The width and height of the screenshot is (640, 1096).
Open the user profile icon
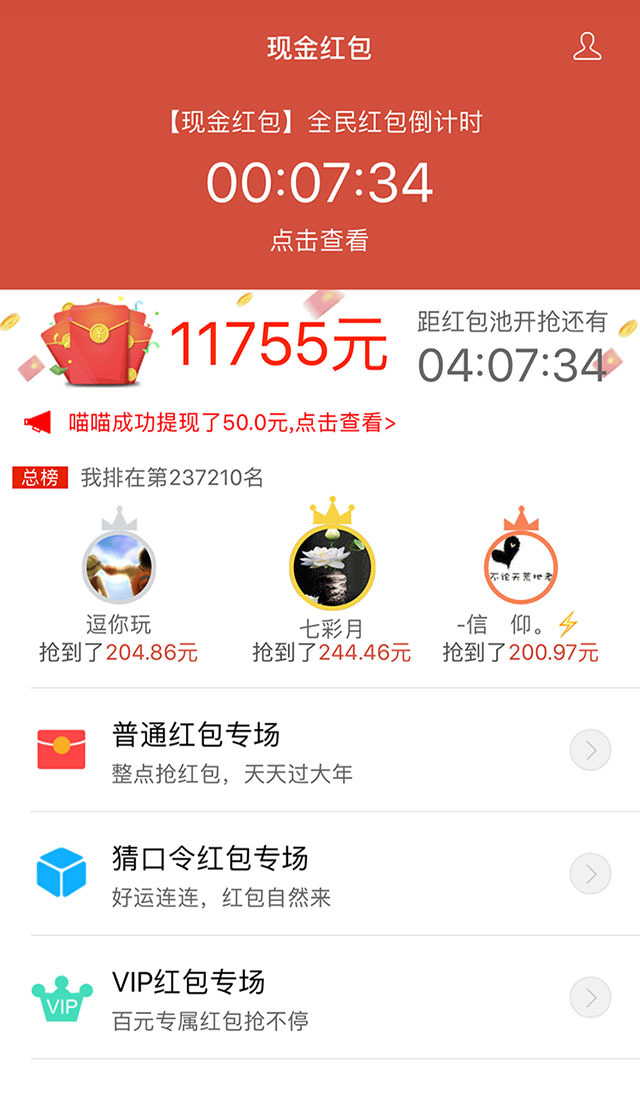(587, 47)
